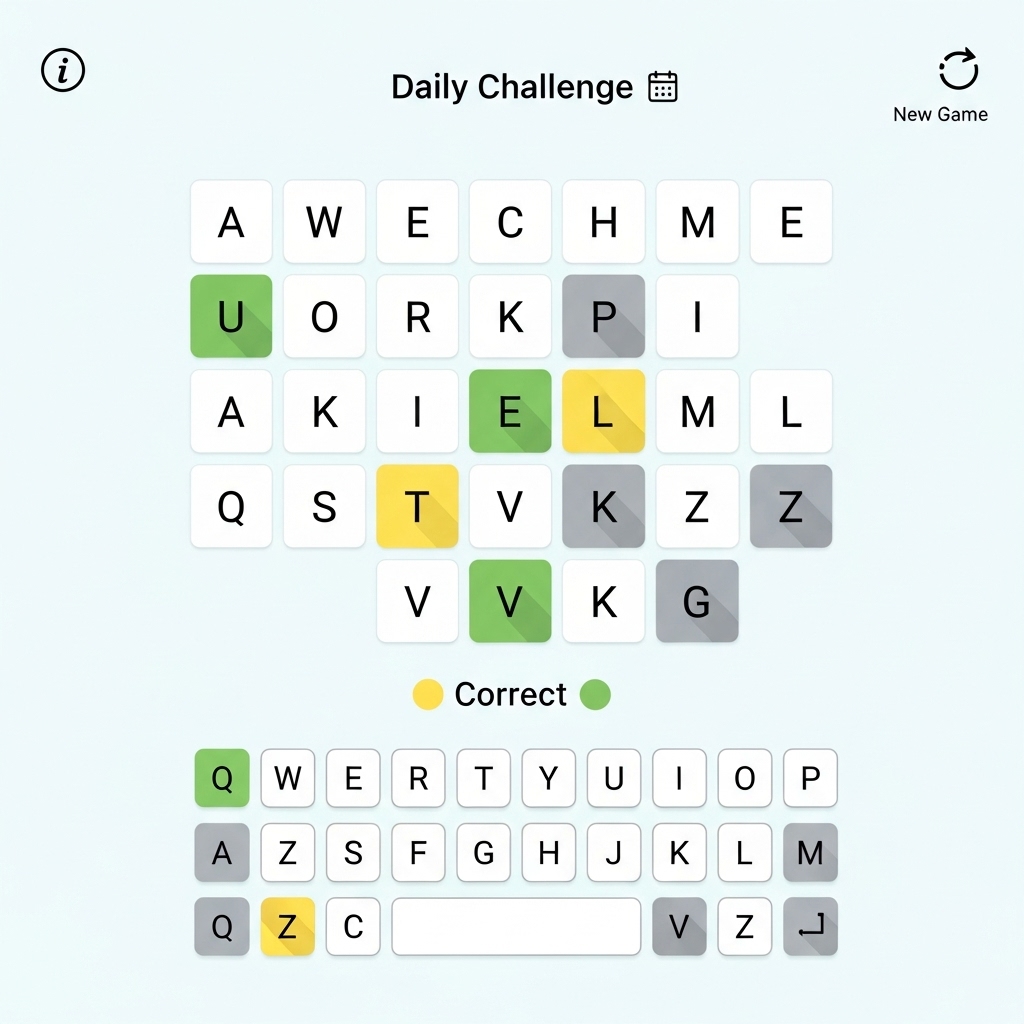Image resolution: width=1024 pixels, height=1024 pixels.
Task: Open the info icon
Action: click(63, 71)
